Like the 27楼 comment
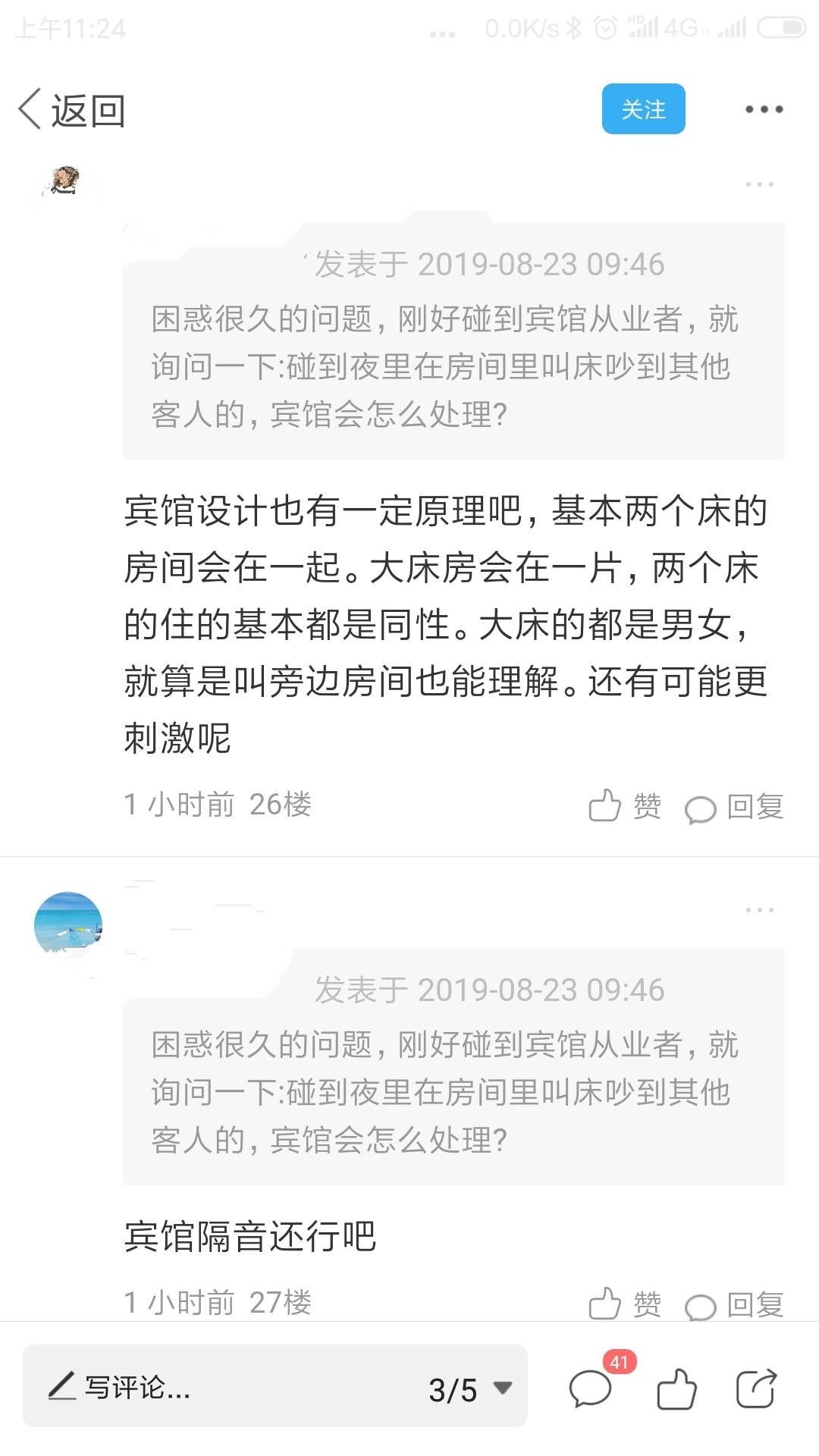Image resolution: width=819 pixels, height=1456 pixels. pyautogui.click(x=625, y=1304)
